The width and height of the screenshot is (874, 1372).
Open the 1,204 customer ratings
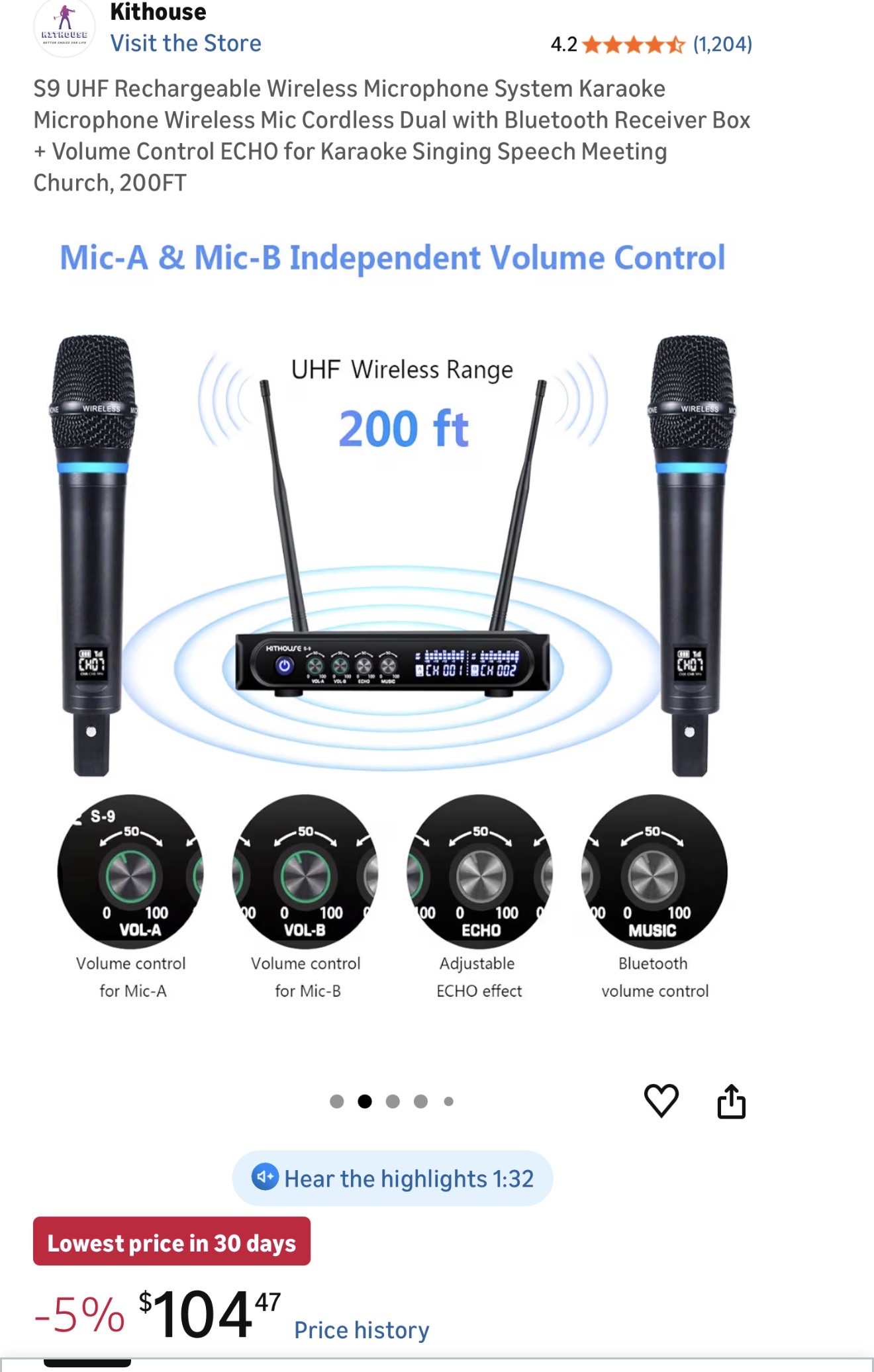(722, 44)
